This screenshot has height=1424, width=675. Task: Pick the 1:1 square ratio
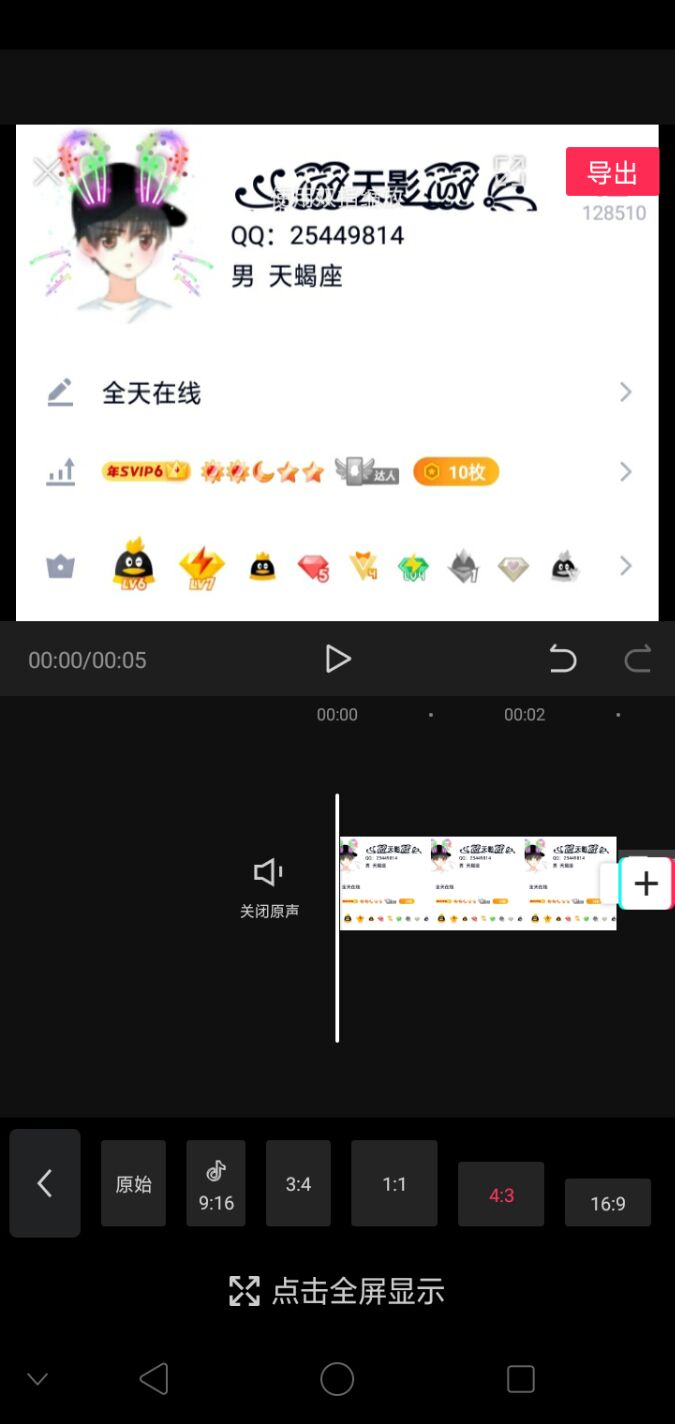tap(394, 1183)
